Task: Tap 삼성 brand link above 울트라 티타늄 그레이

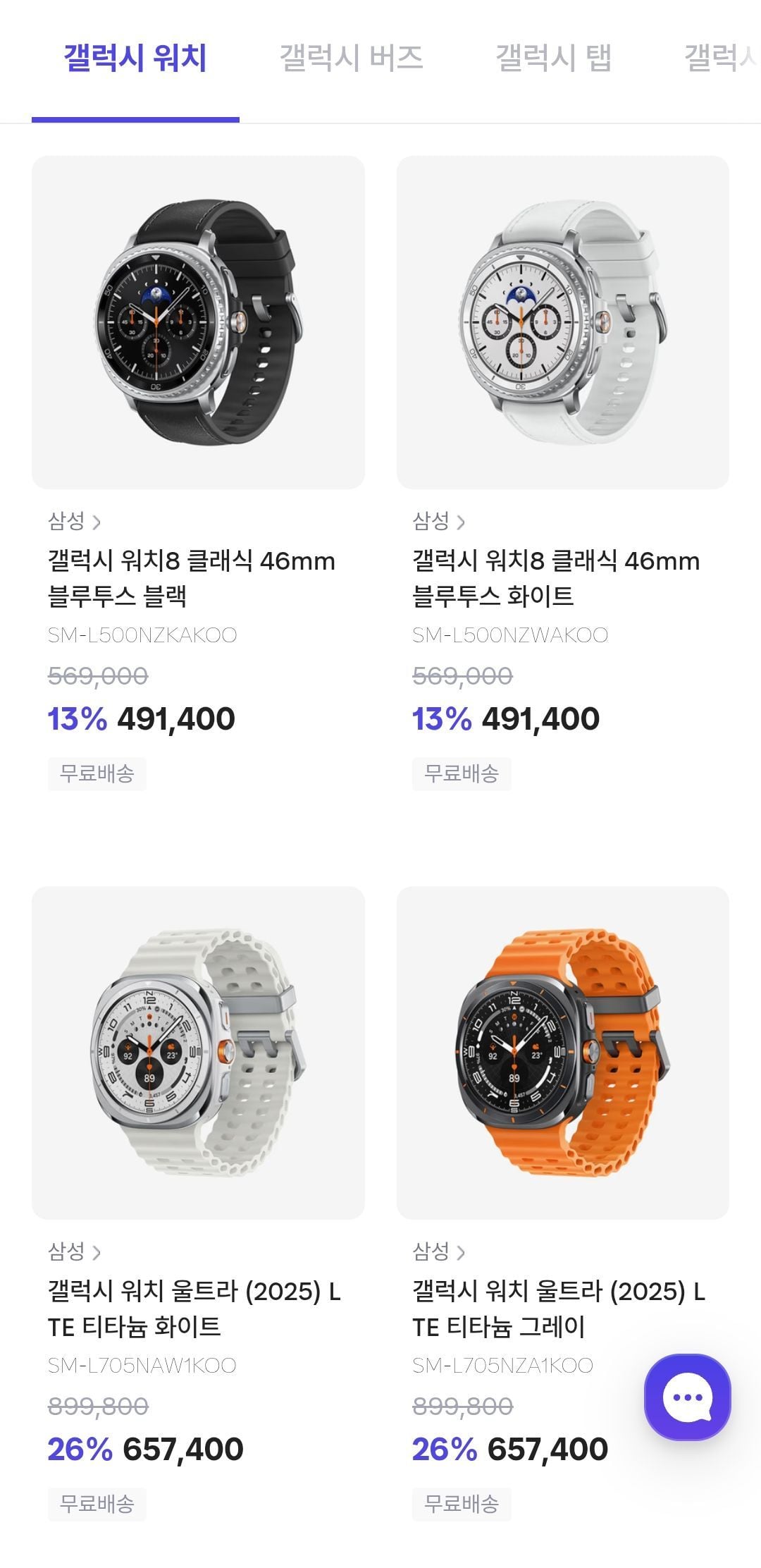Action: point(438,1251)
